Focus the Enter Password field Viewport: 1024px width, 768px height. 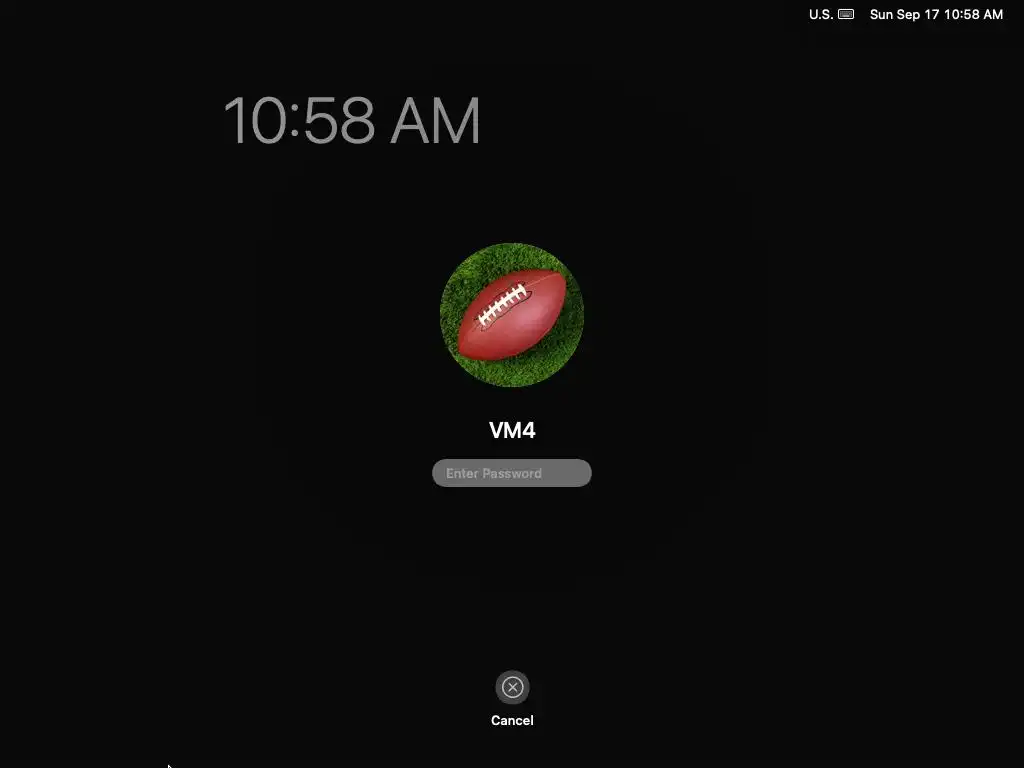[x=511, y=473]
